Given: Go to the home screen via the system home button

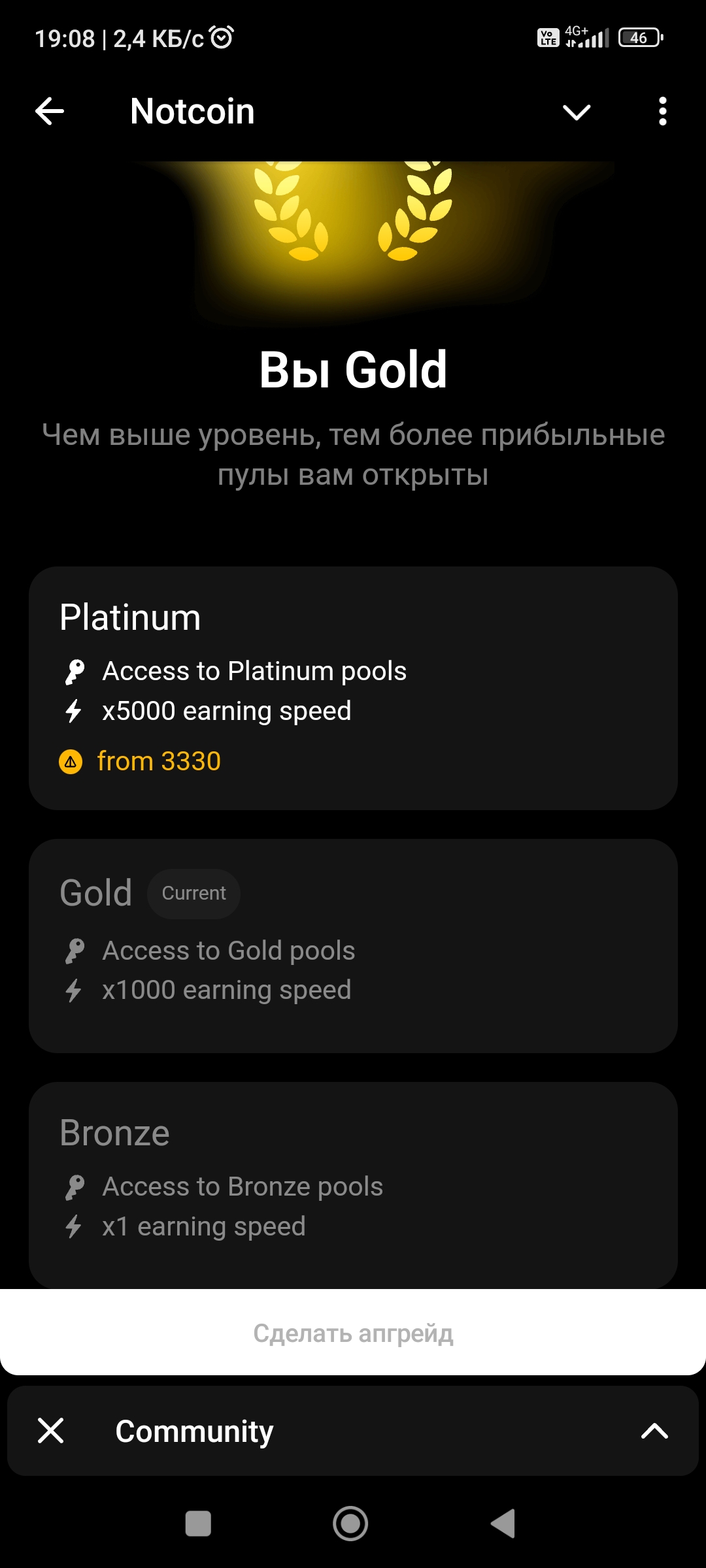Looking at the screenshot, I should pyautogui.click(x=350, y=1524).
